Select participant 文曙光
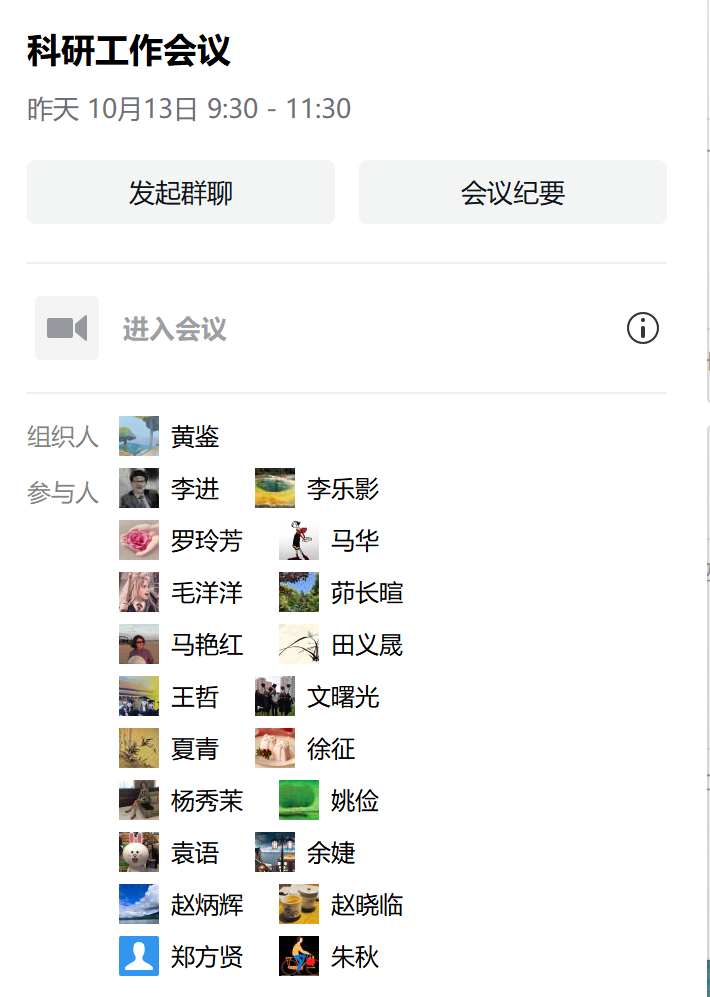Screen dimensions: 710x997 click(x=341, y=697)
